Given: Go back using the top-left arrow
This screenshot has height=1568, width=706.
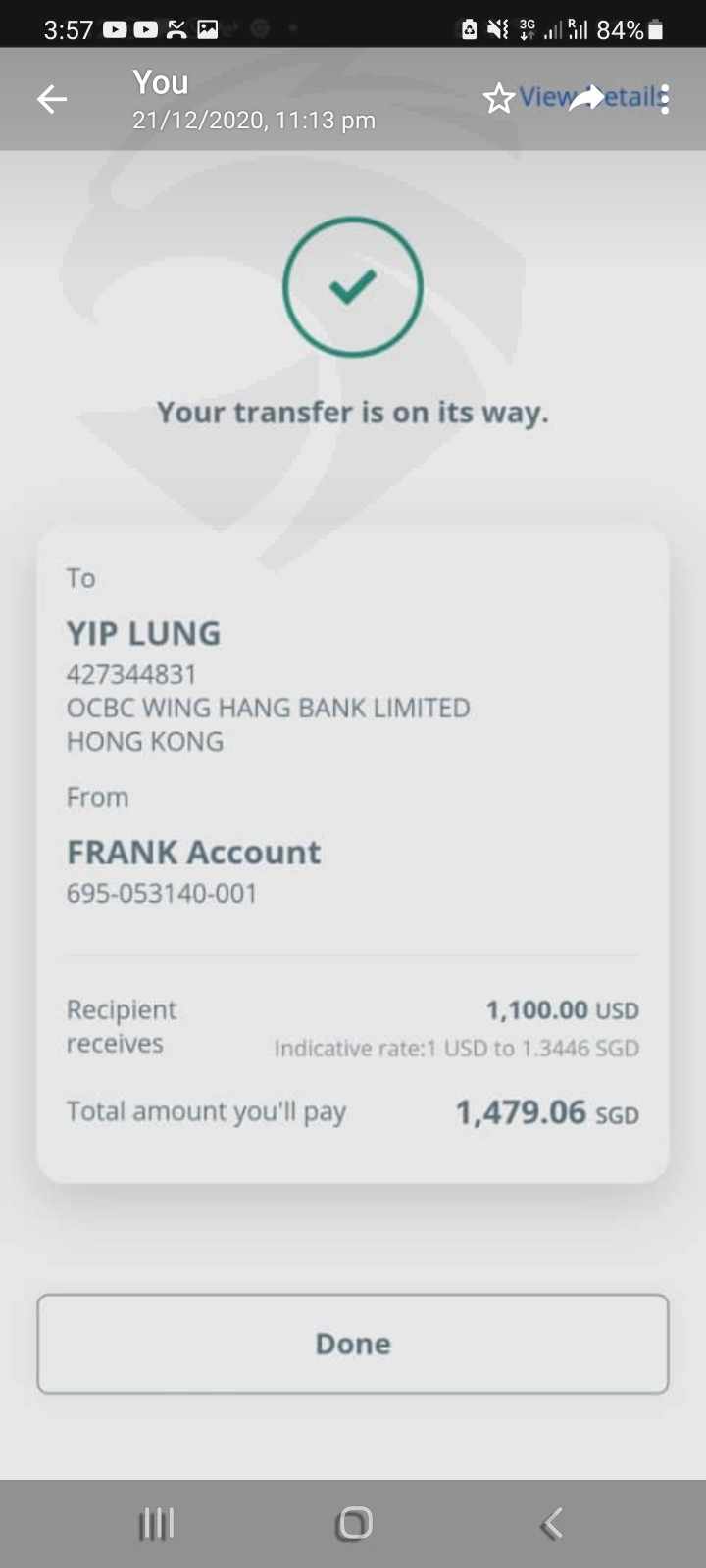Looking at the screenshot, I should (52, 99).
